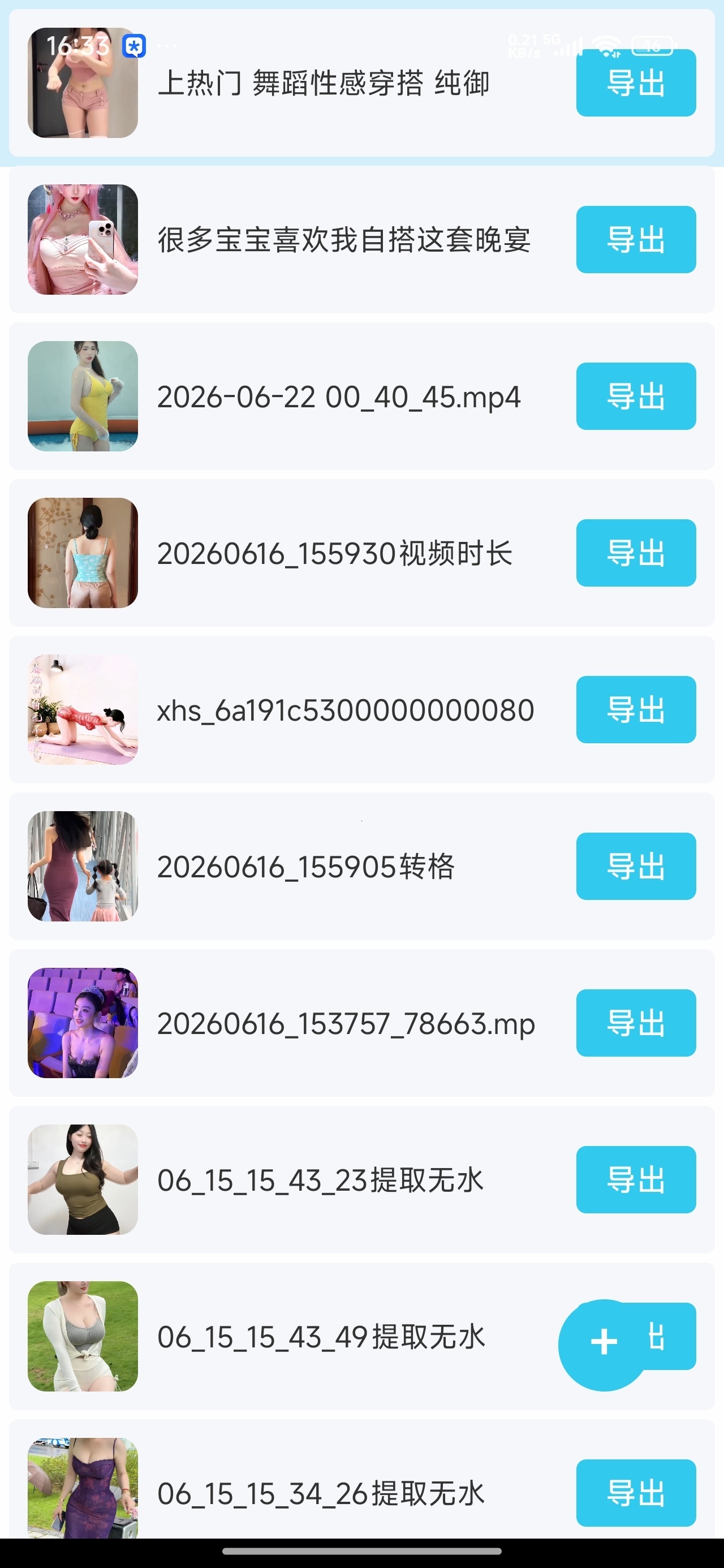
Task: Open thumbnail of 20260616_153757_78663.mp4
Action: [83, 1023]
